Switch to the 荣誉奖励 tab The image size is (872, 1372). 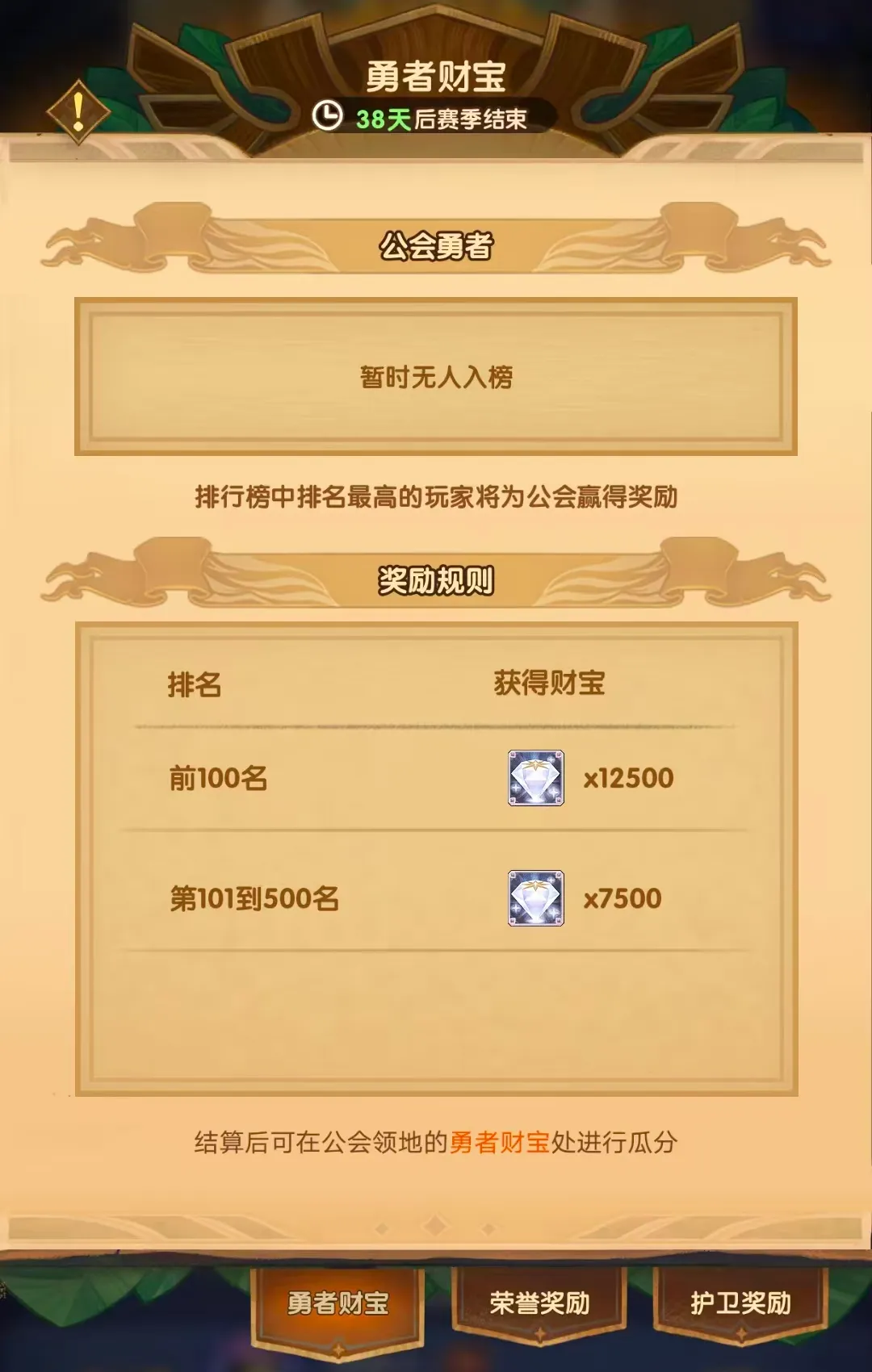point(539,1303)
